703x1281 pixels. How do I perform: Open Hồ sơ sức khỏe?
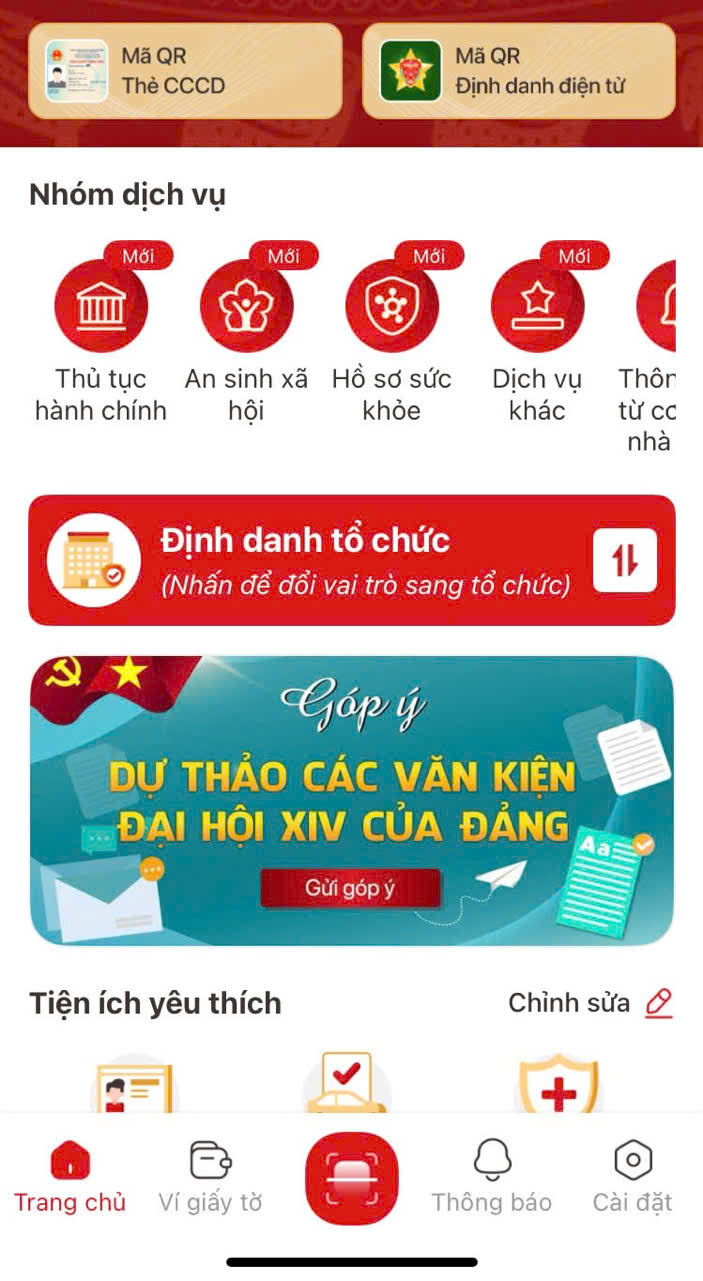[391, 307]
